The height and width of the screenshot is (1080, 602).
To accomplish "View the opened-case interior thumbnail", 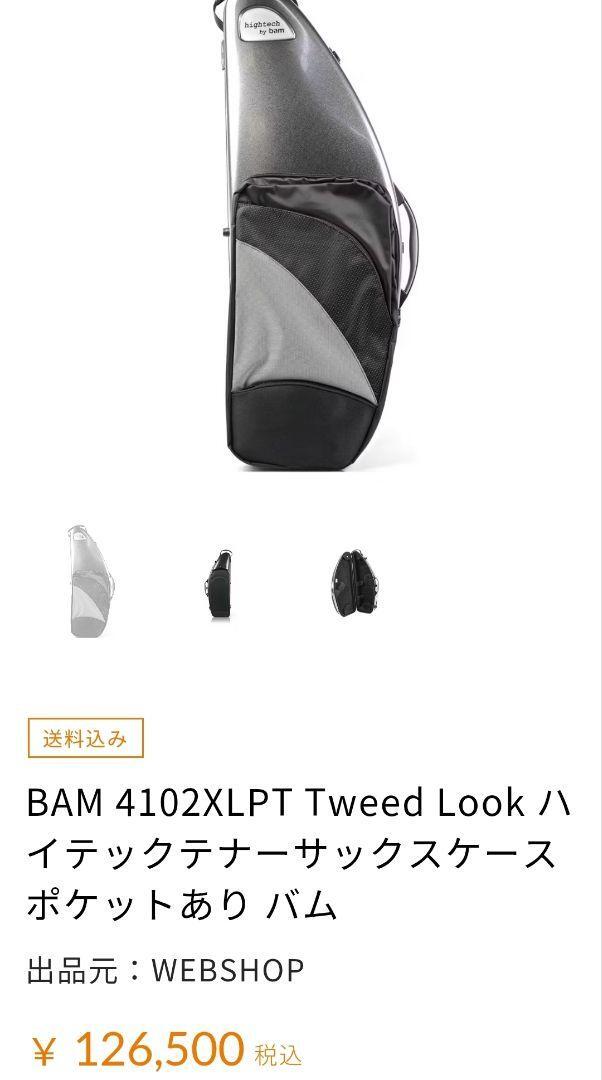I will (357, 583).
